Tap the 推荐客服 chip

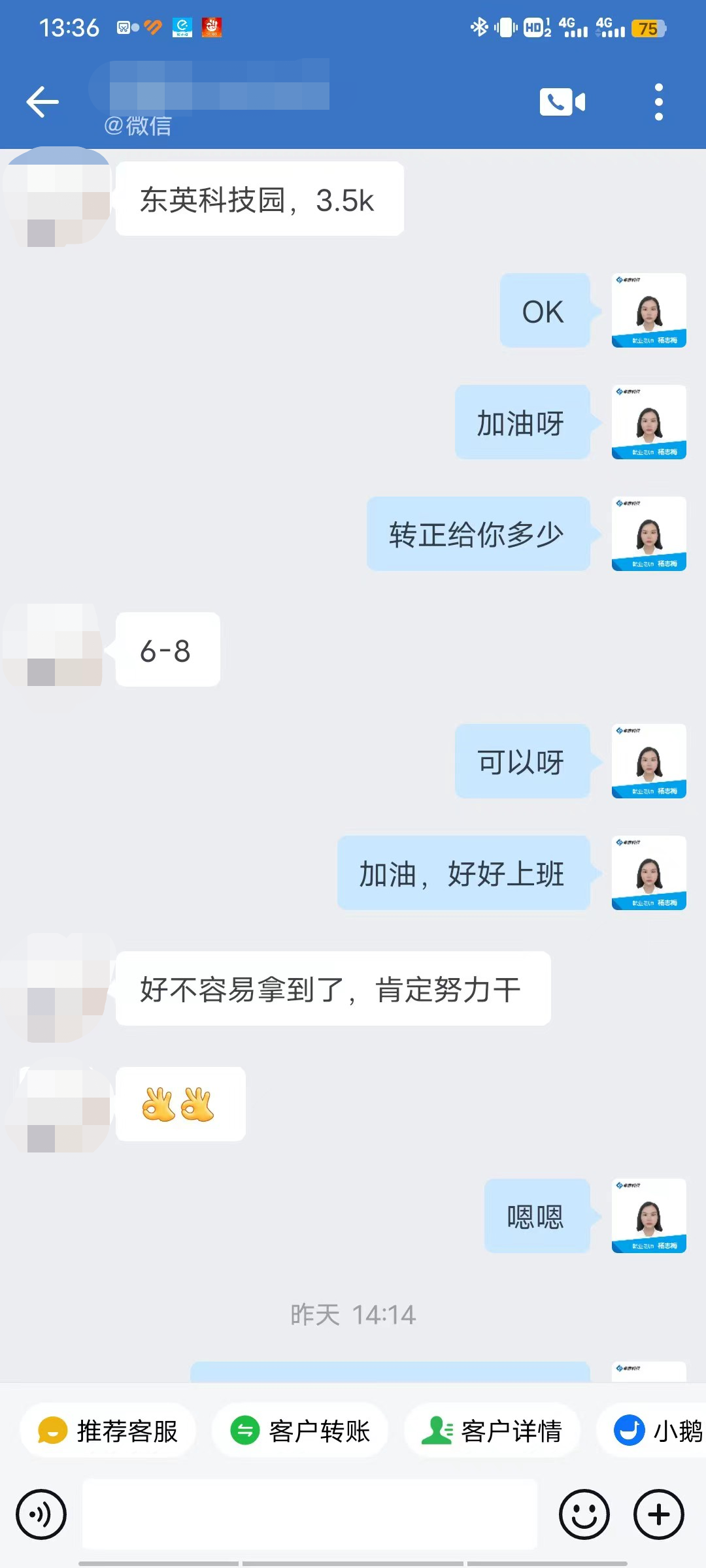[109, 1431]
